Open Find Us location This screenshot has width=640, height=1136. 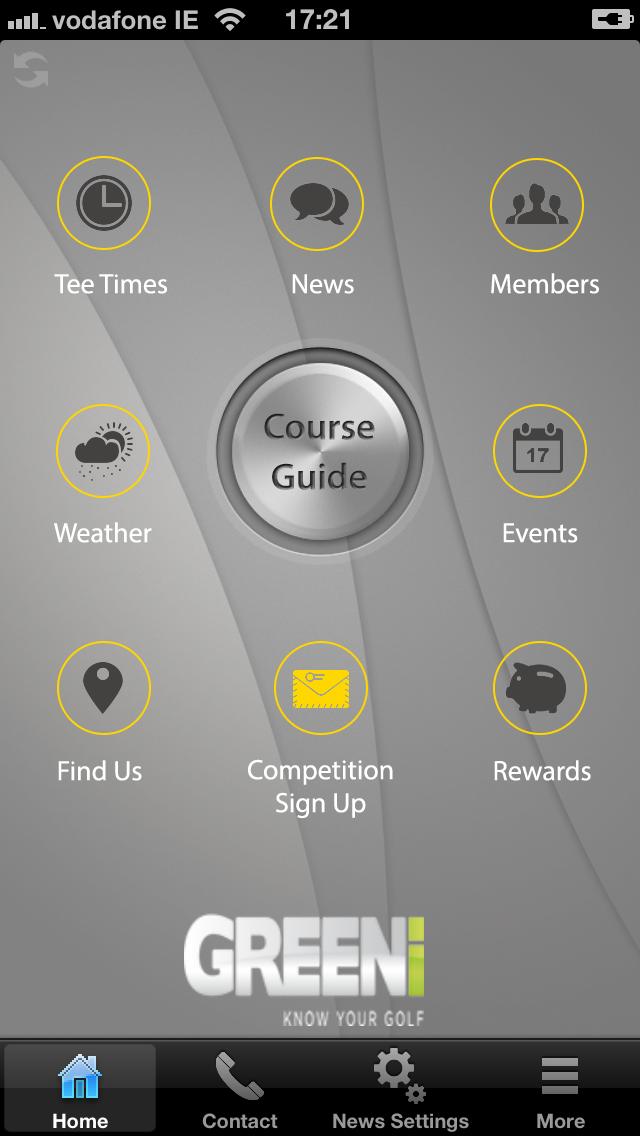click(x=103, y=688)
